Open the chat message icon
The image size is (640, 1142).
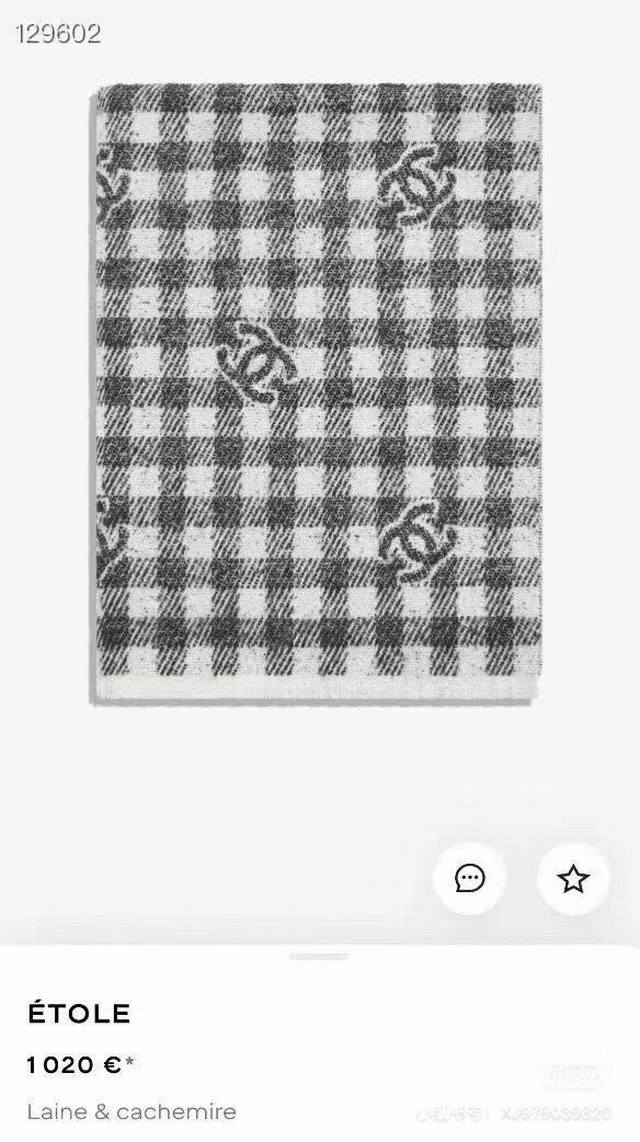point(469,878)
